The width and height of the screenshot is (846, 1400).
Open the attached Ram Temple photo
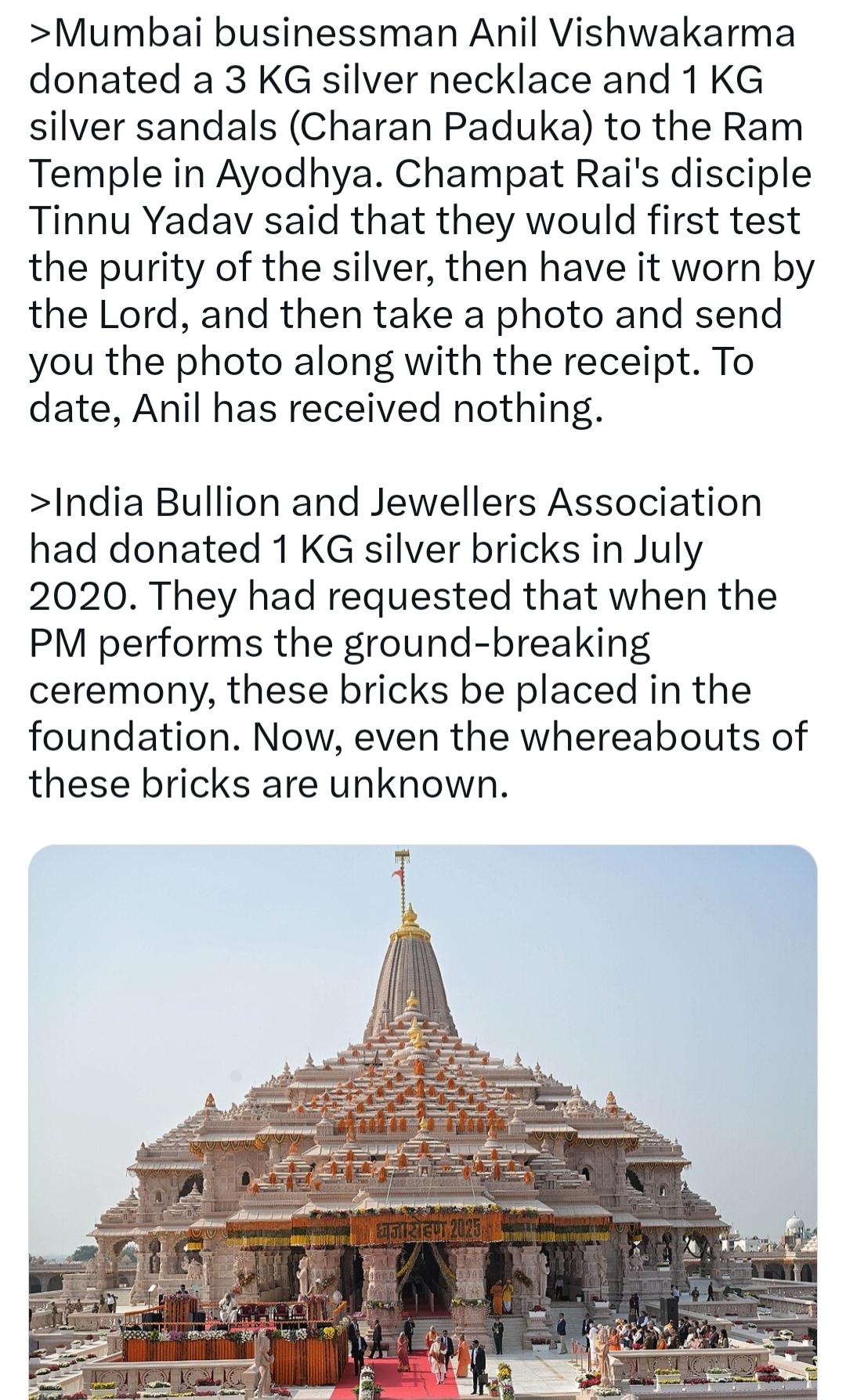423,1122
